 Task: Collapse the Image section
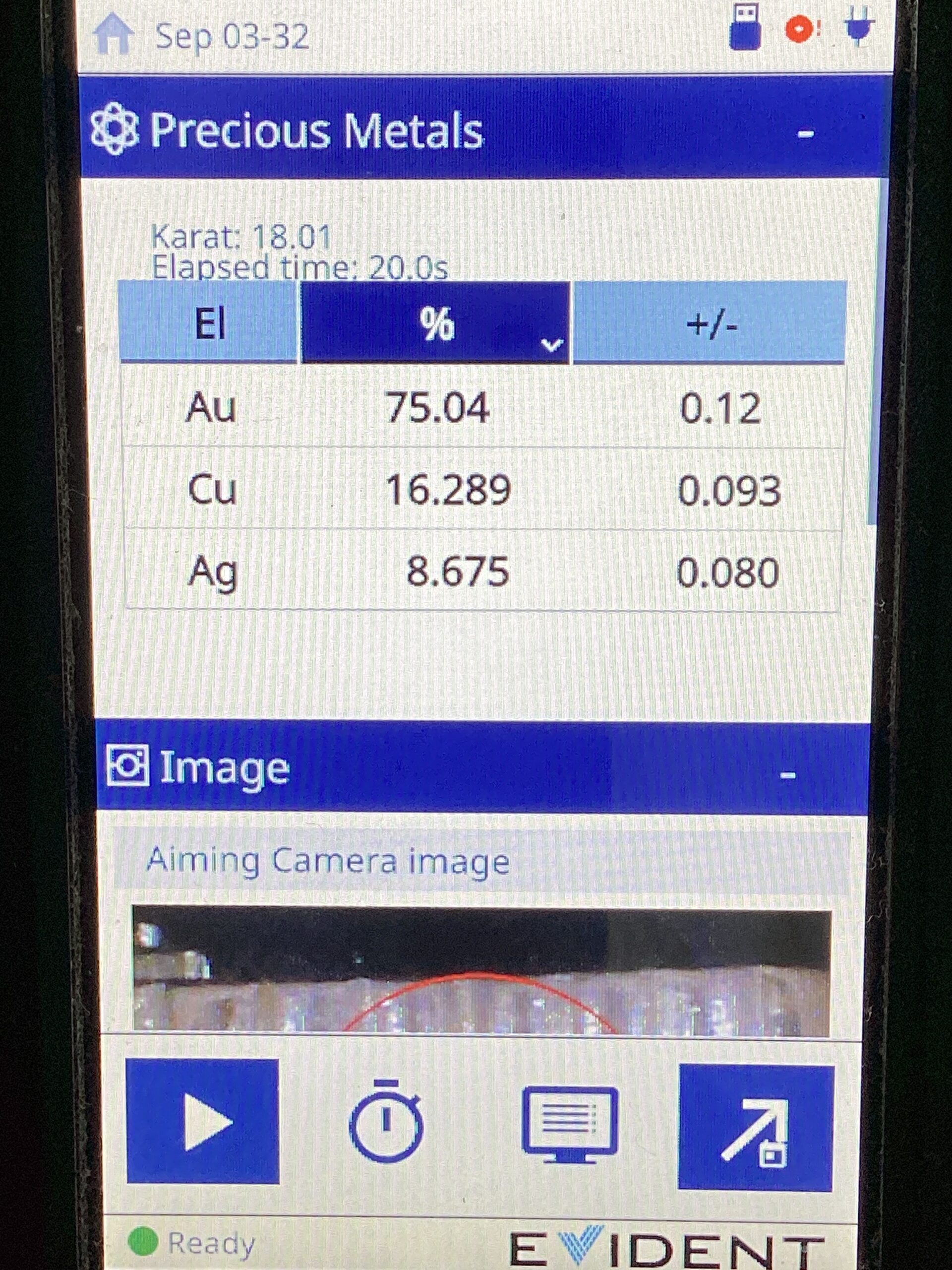pyautogui.click(x=788, y=776)
